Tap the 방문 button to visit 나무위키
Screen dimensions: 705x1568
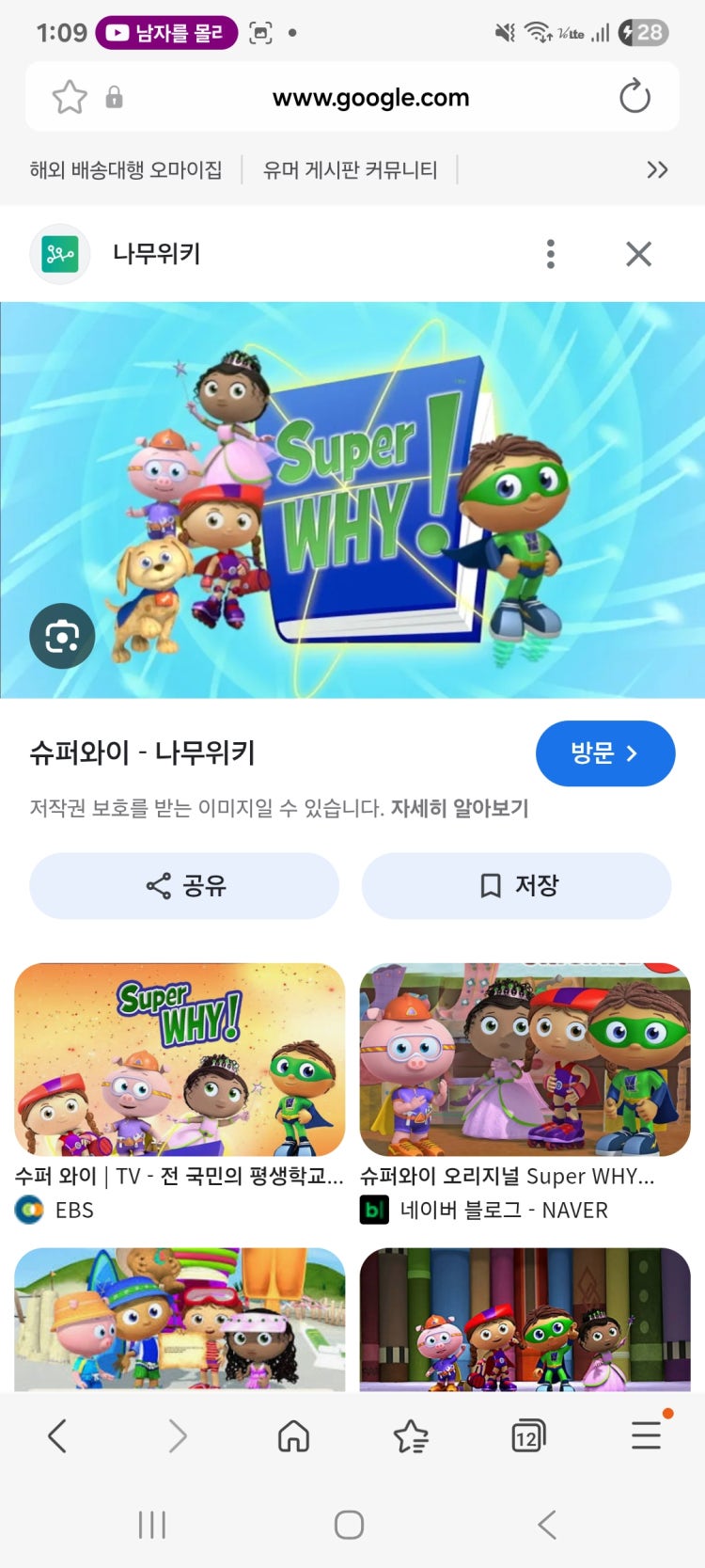coord(604,753)
